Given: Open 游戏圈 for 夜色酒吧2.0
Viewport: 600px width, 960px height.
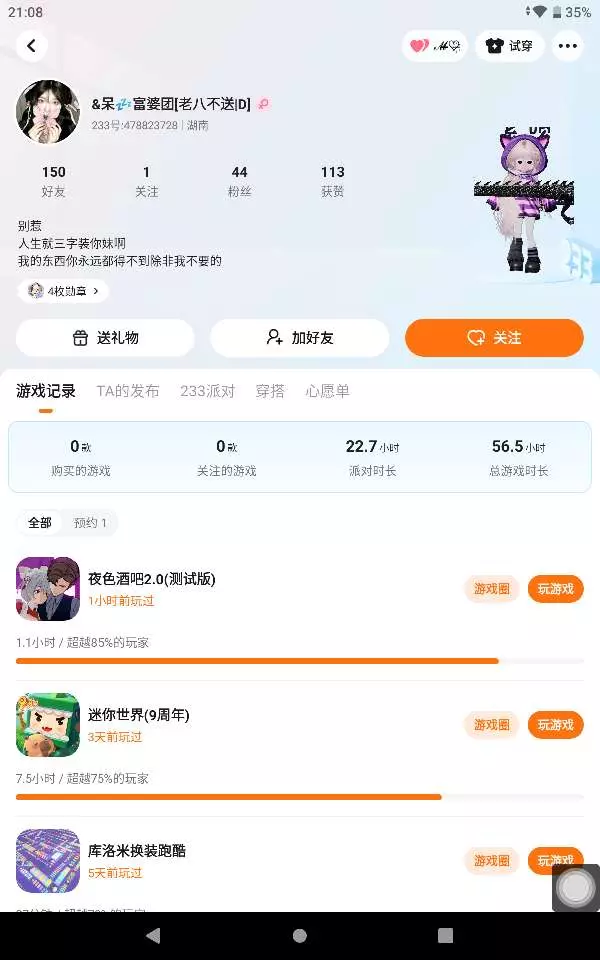Looking at the screenshot, I should (492, 589).
